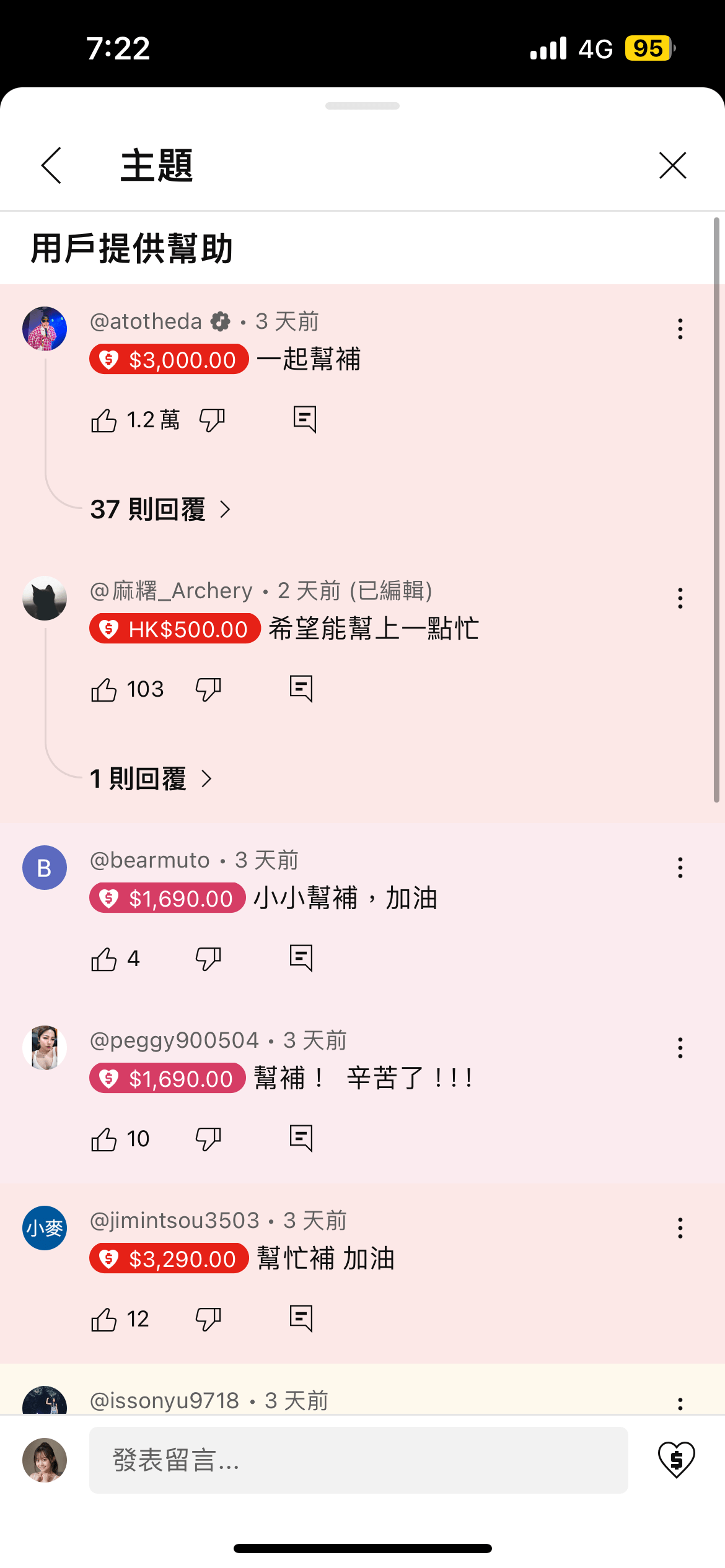The width and height of the screenshot is (725, 1568).
Task: View @atotheda's profile picture
Action: click(45, 329)
